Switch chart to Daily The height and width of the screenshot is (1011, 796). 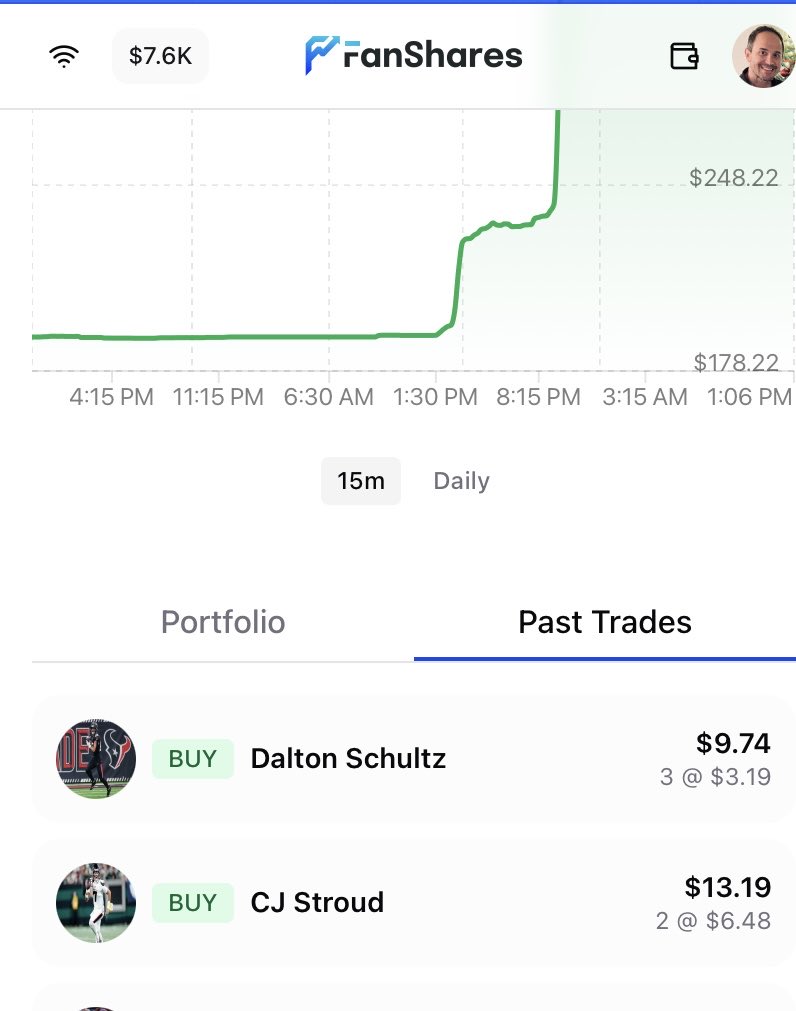point(461,481)
